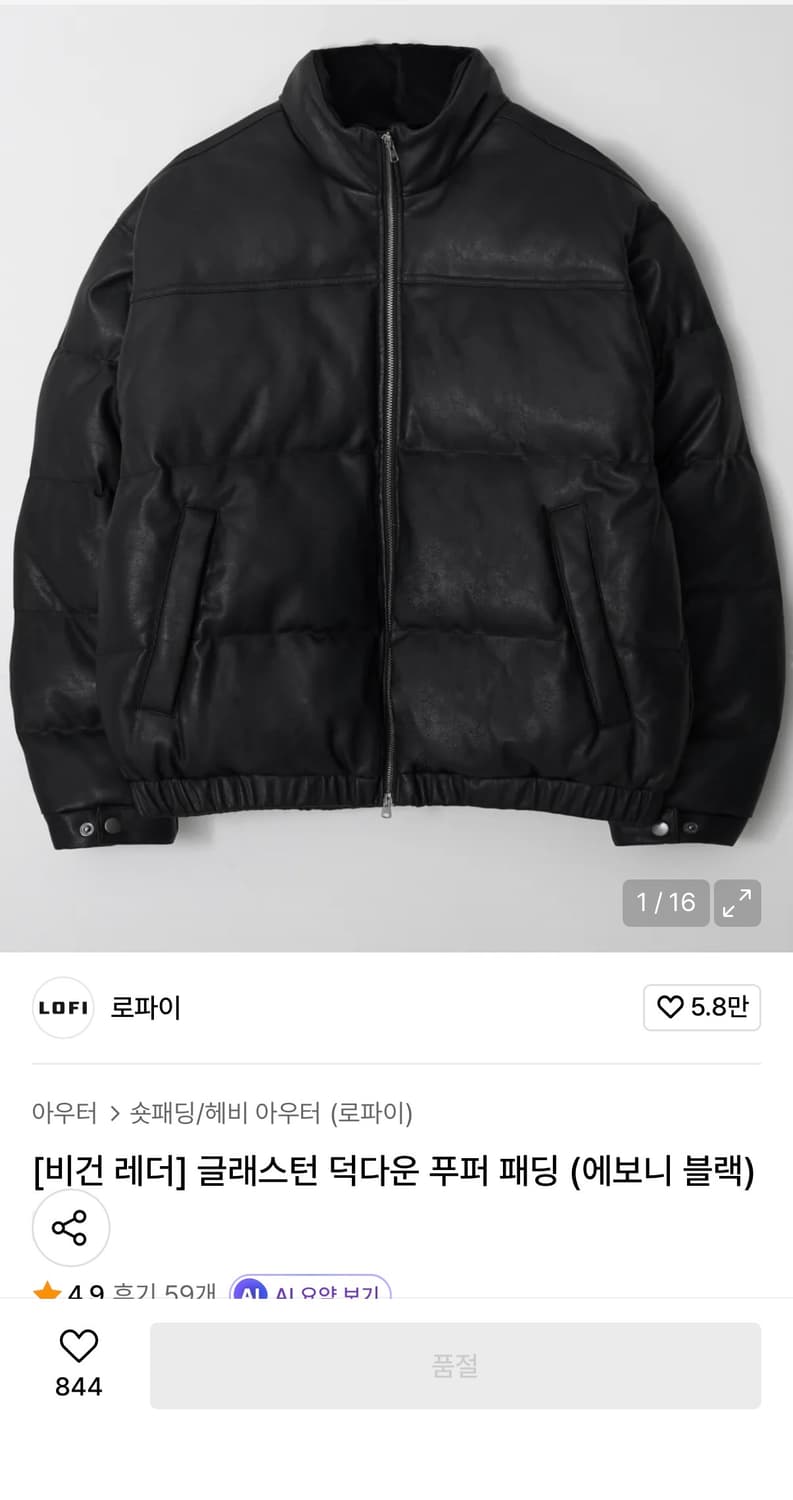Image resolution: width=793 pixels, height=1500 pixels.
Task: Click the 품절 sold-out button
Action: (x=457, y=1364)
